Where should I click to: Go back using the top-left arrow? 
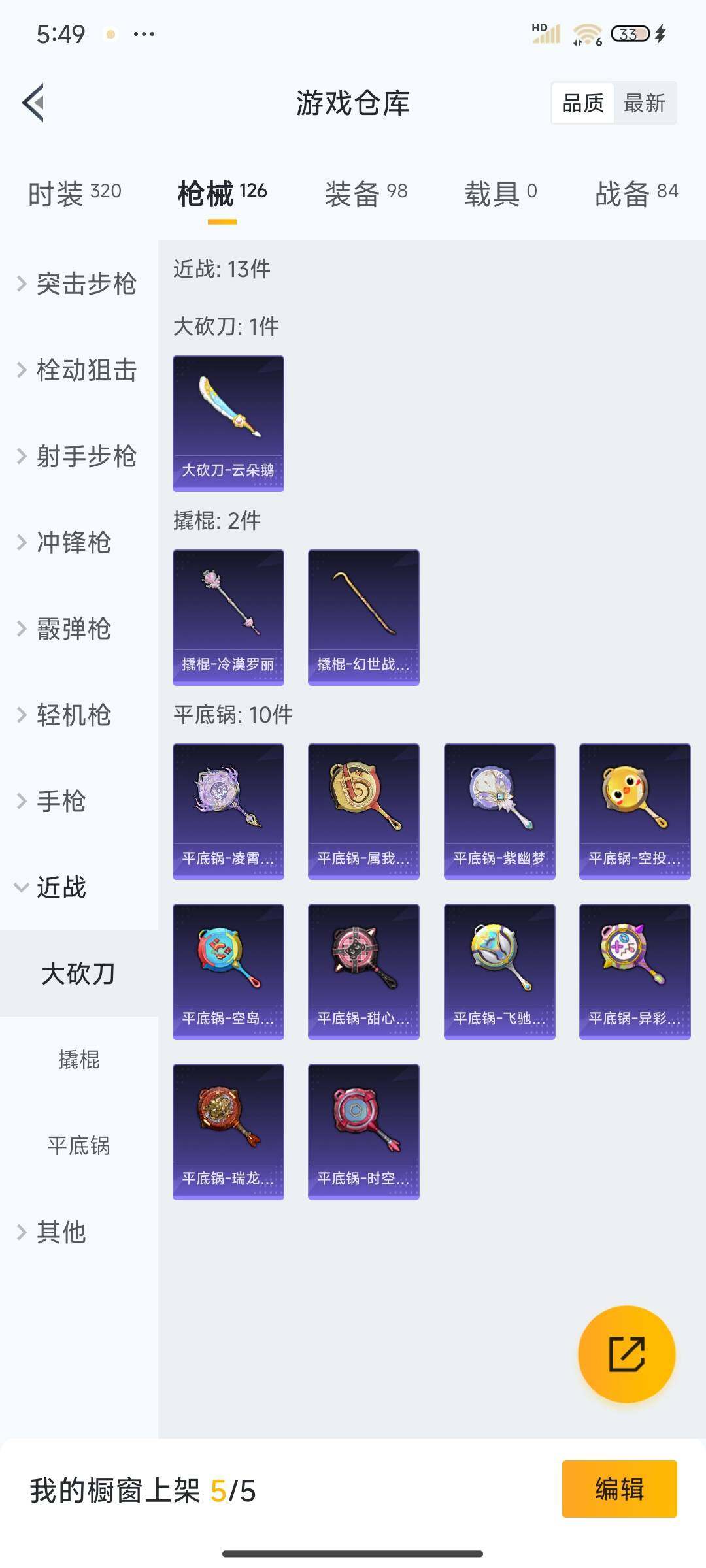click(x=34, y=103)
